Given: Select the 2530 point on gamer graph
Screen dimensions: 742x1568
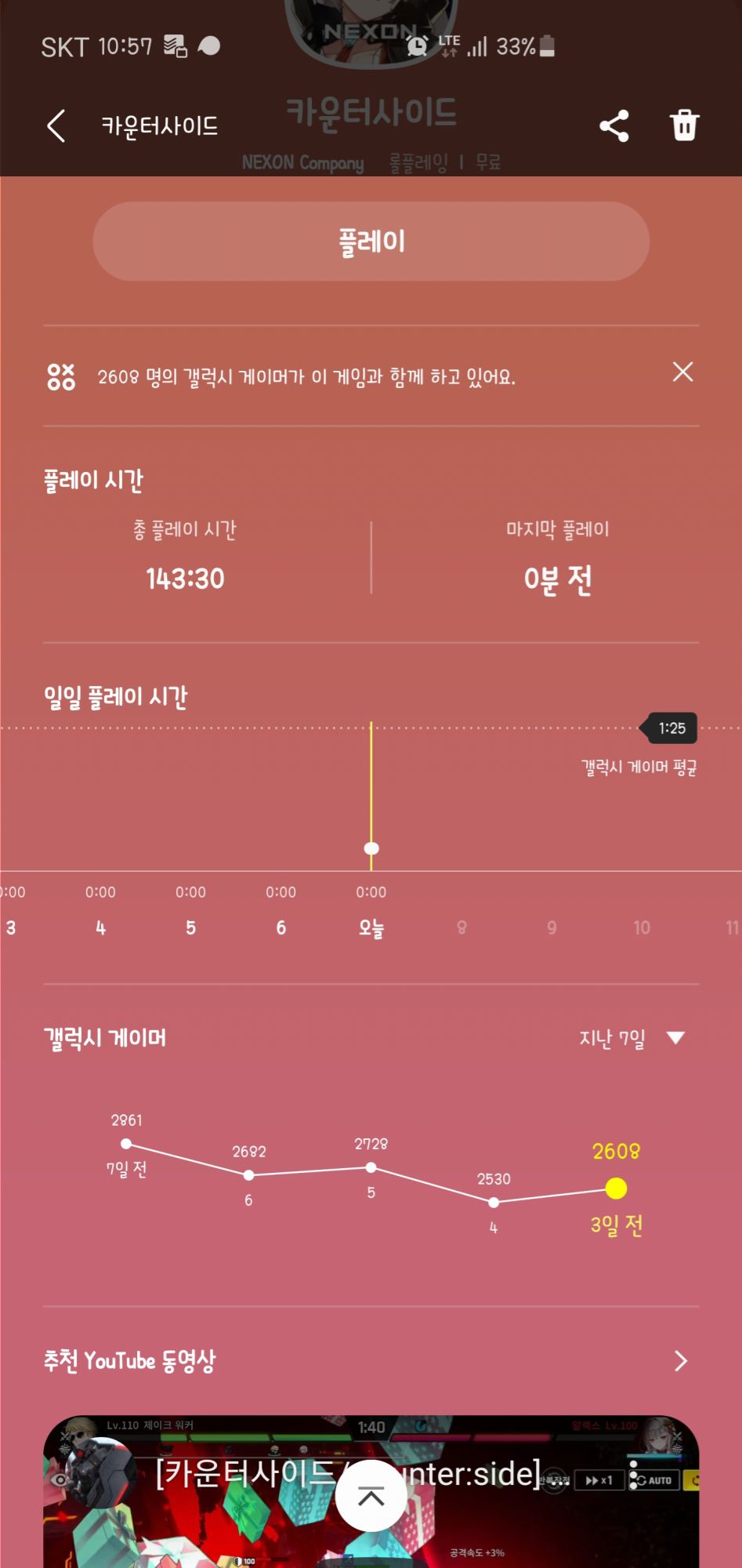Looking at the screenshot, I should [494, 1202].
